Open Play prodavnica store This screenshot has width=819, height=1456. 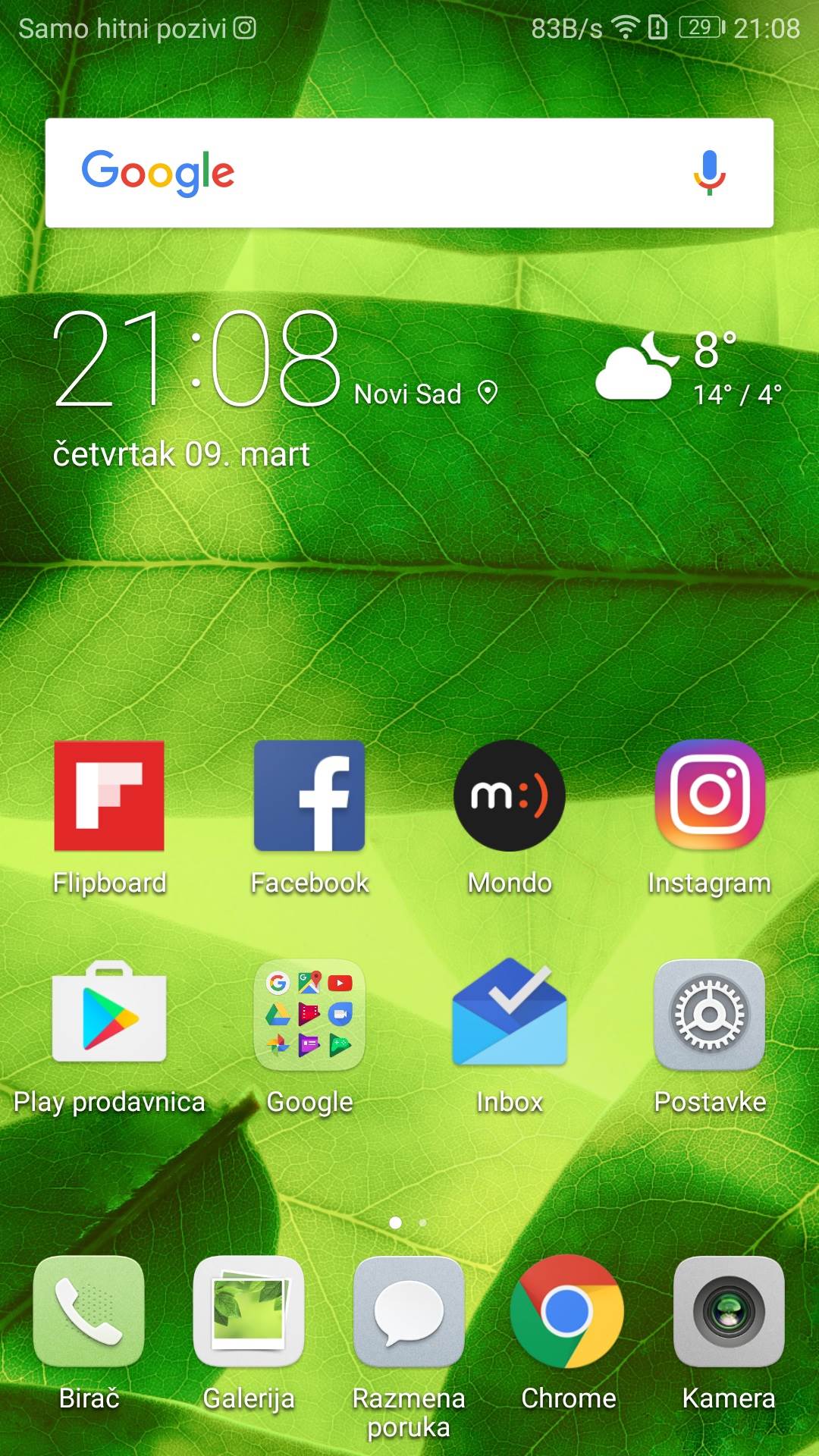click(109, 1015)
